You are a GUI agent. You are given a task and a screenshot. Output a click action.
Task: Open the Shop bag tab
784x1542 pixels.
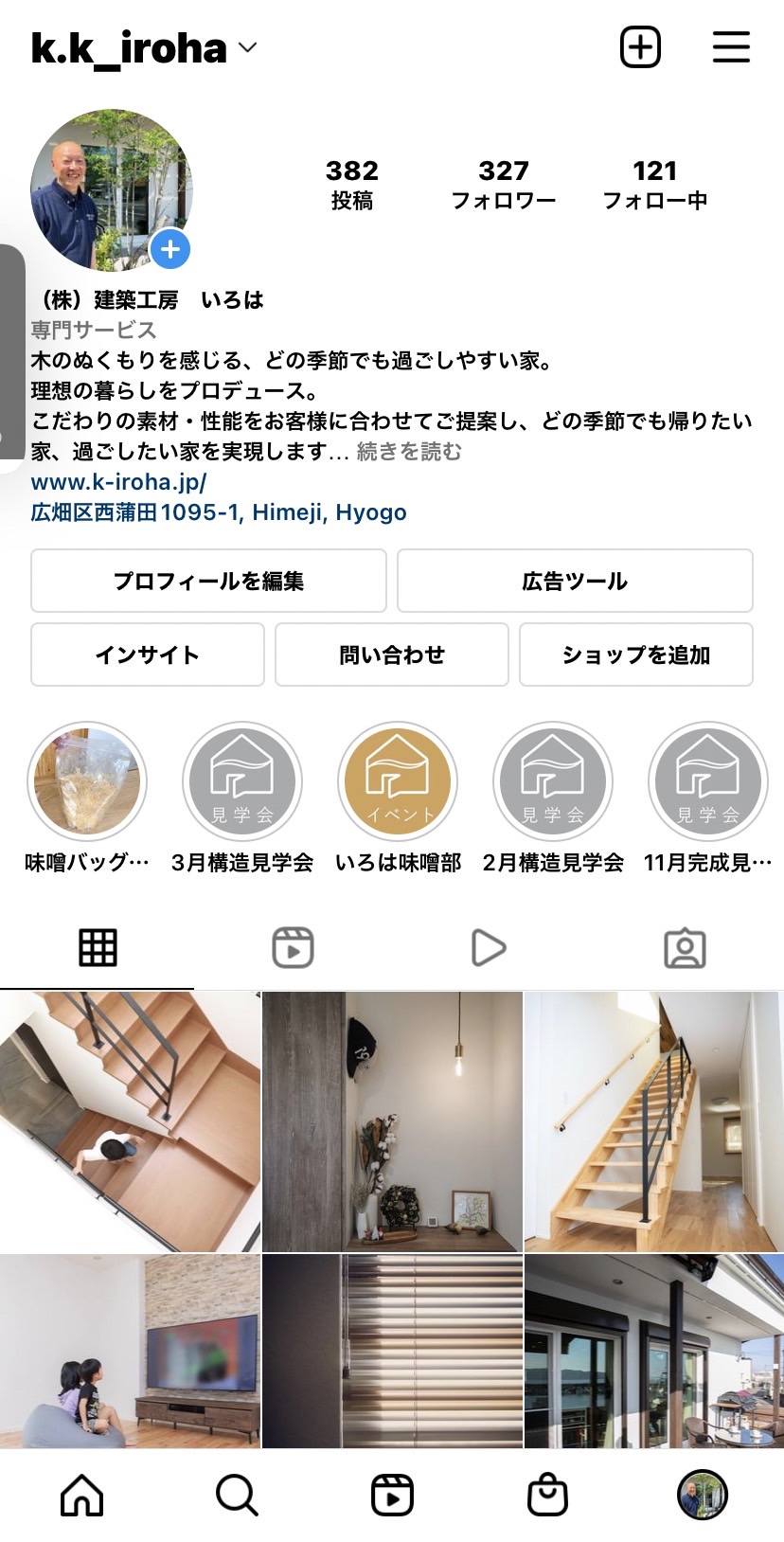[x=546, y=1495]
